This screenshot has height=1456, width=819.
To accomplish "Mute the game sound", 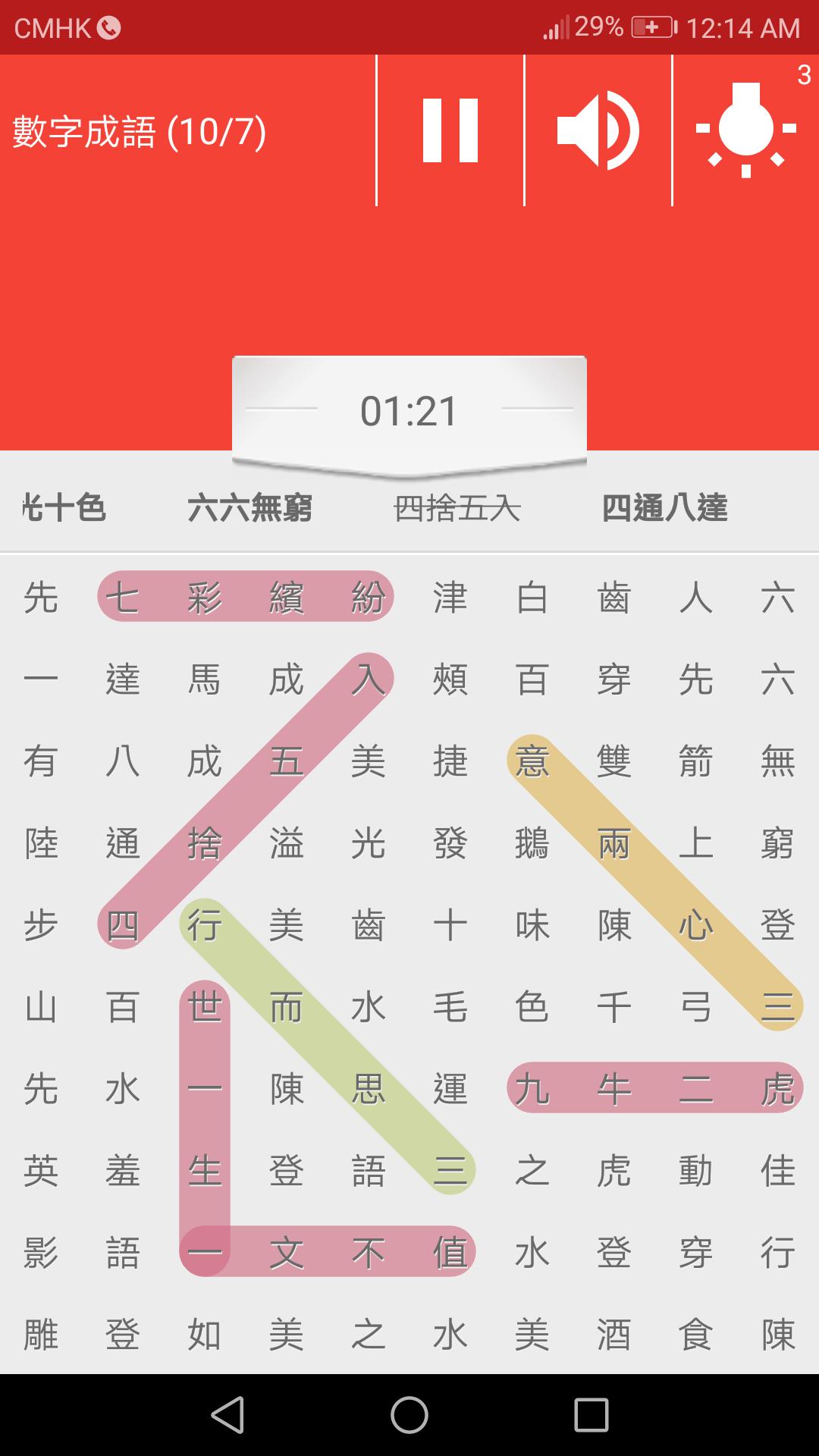I will (598, 130).
